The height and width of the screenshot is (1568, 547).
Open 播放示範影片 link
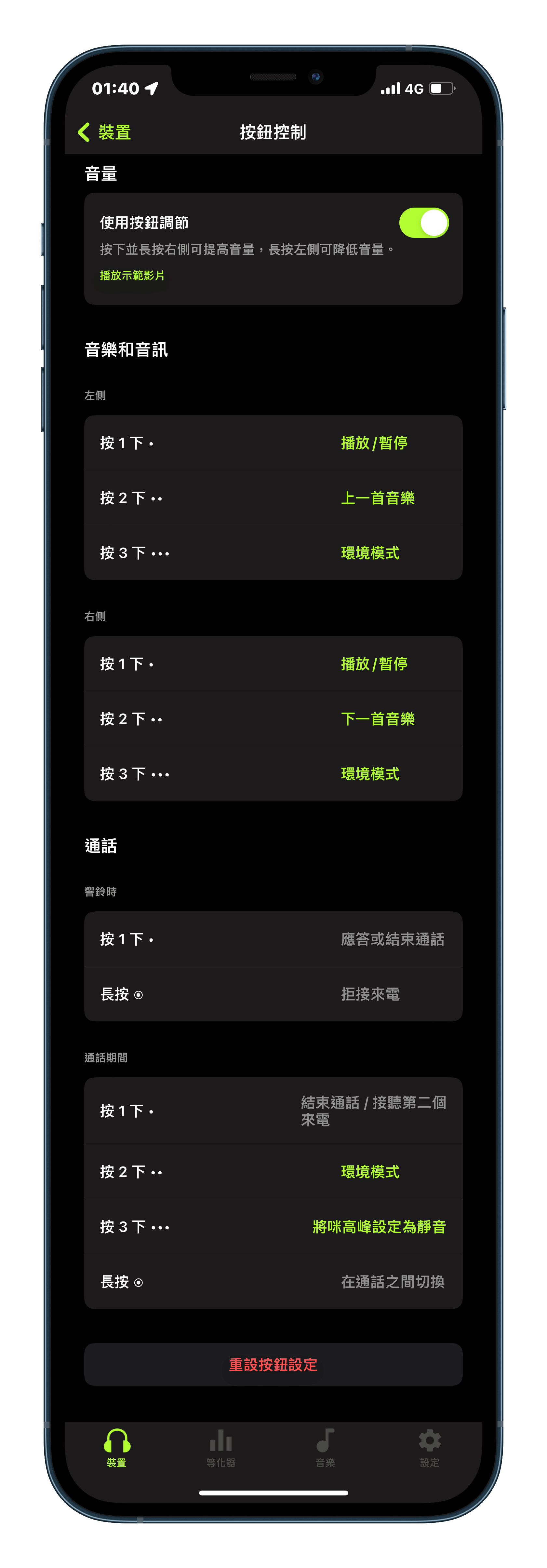point(132,276)
